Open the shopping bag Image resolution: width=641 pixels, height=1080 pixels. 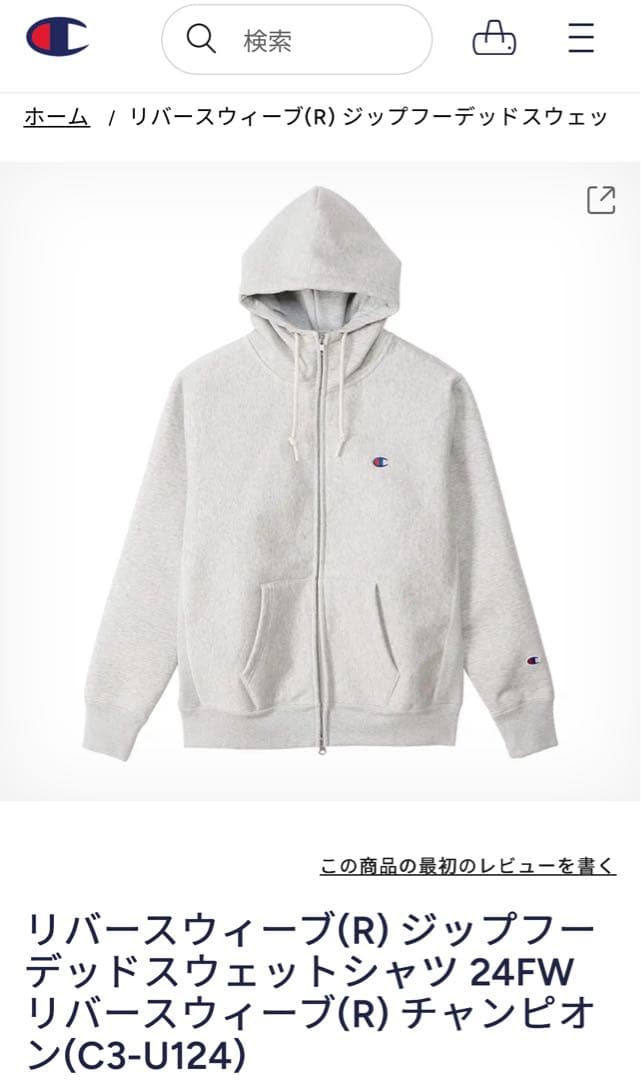pos(494,39)
